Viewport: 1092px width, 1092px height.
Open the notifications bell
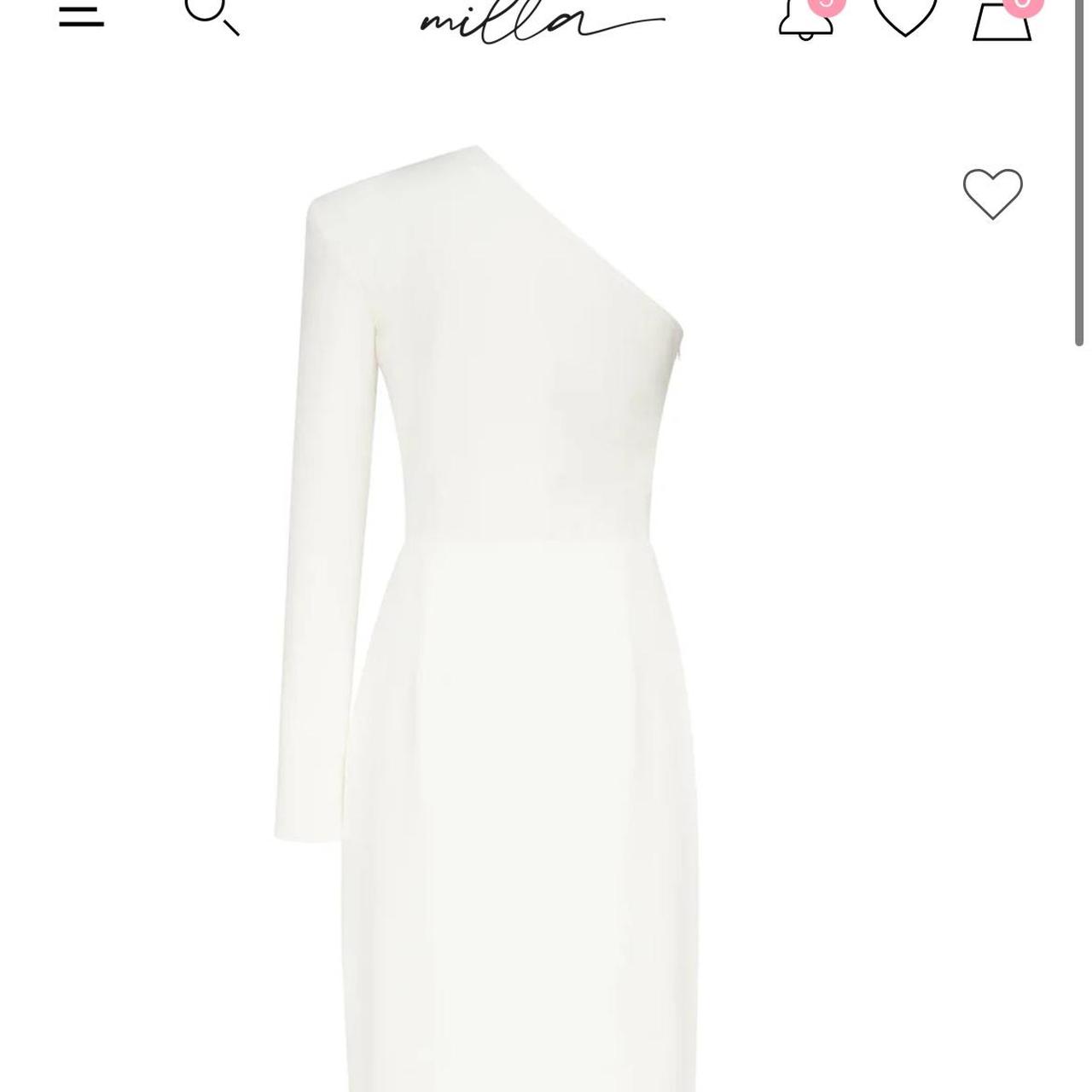804,19
